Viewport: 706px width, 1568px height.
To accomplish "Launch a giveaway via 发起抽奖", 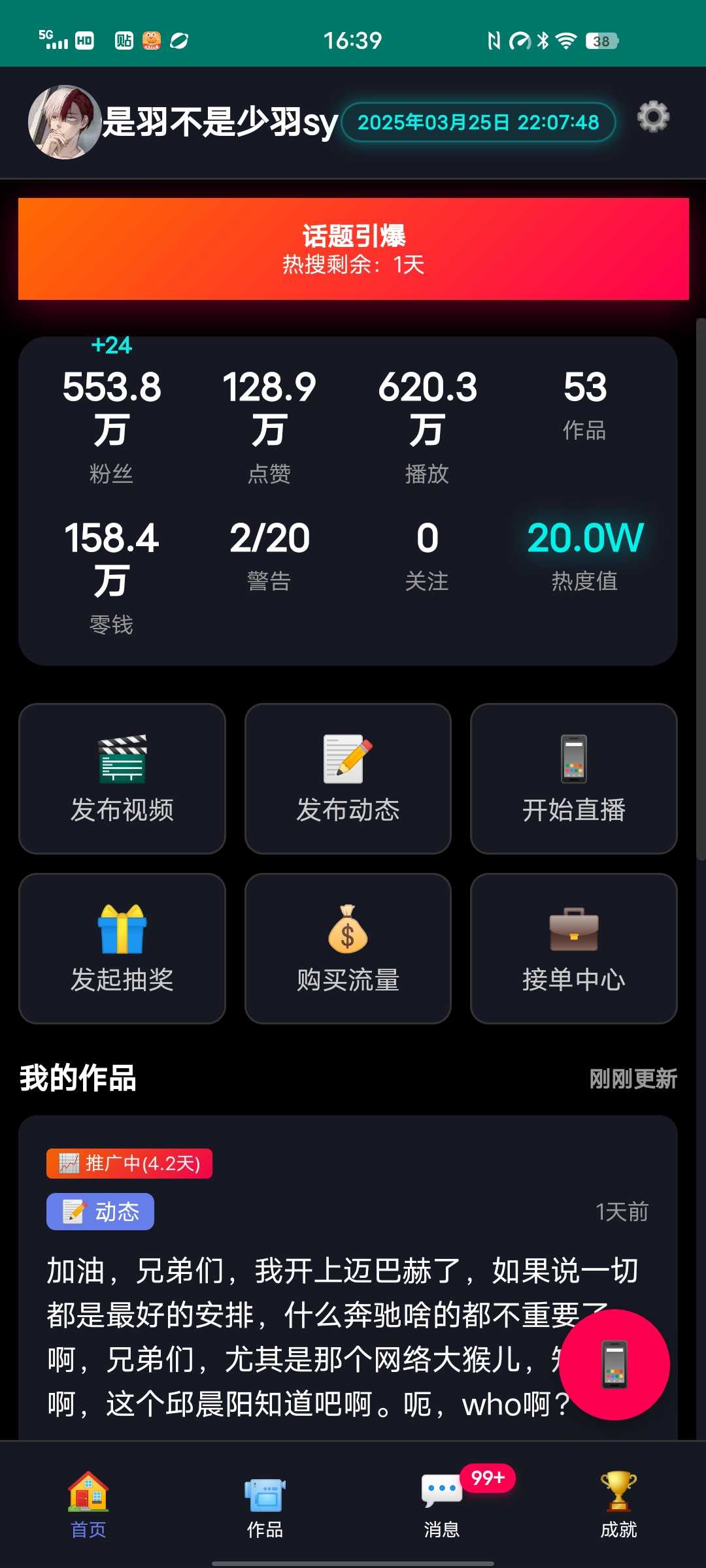I will (122, 948).
